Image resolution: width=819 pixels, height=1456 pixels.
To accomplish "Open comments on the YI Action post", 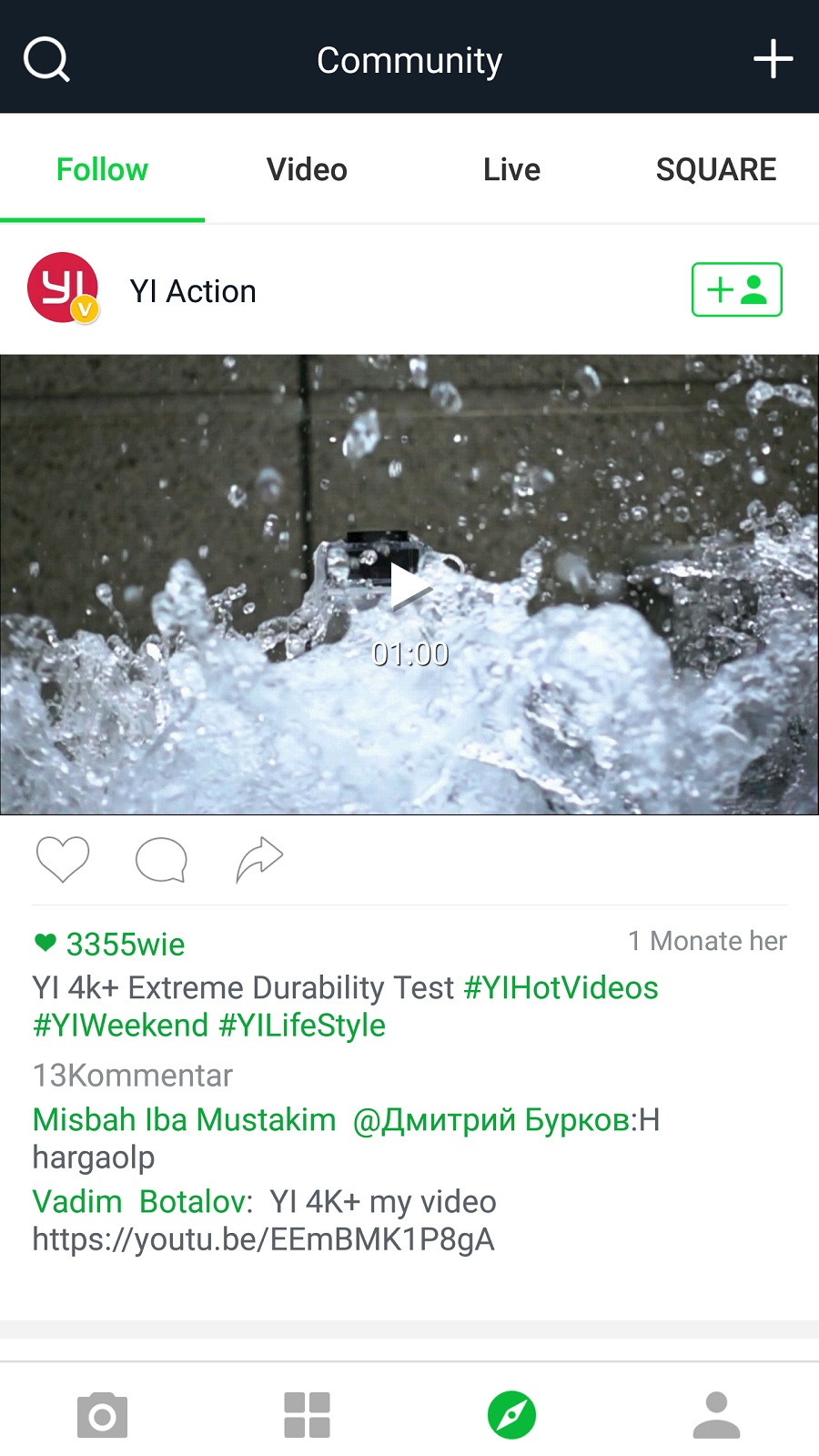I will [x=161, y=860].
